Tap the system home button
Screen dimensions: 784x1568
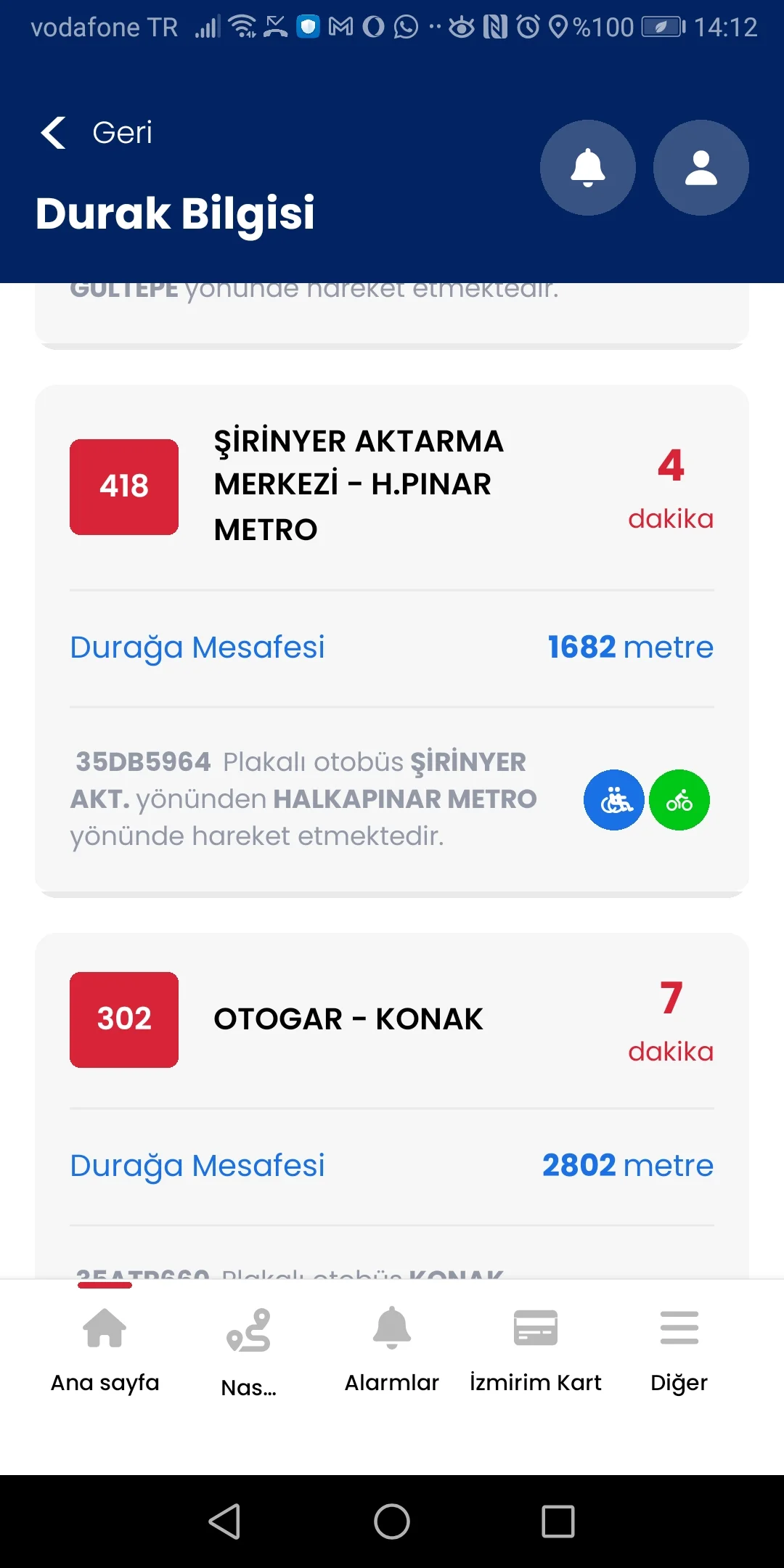coord(392,1522)
